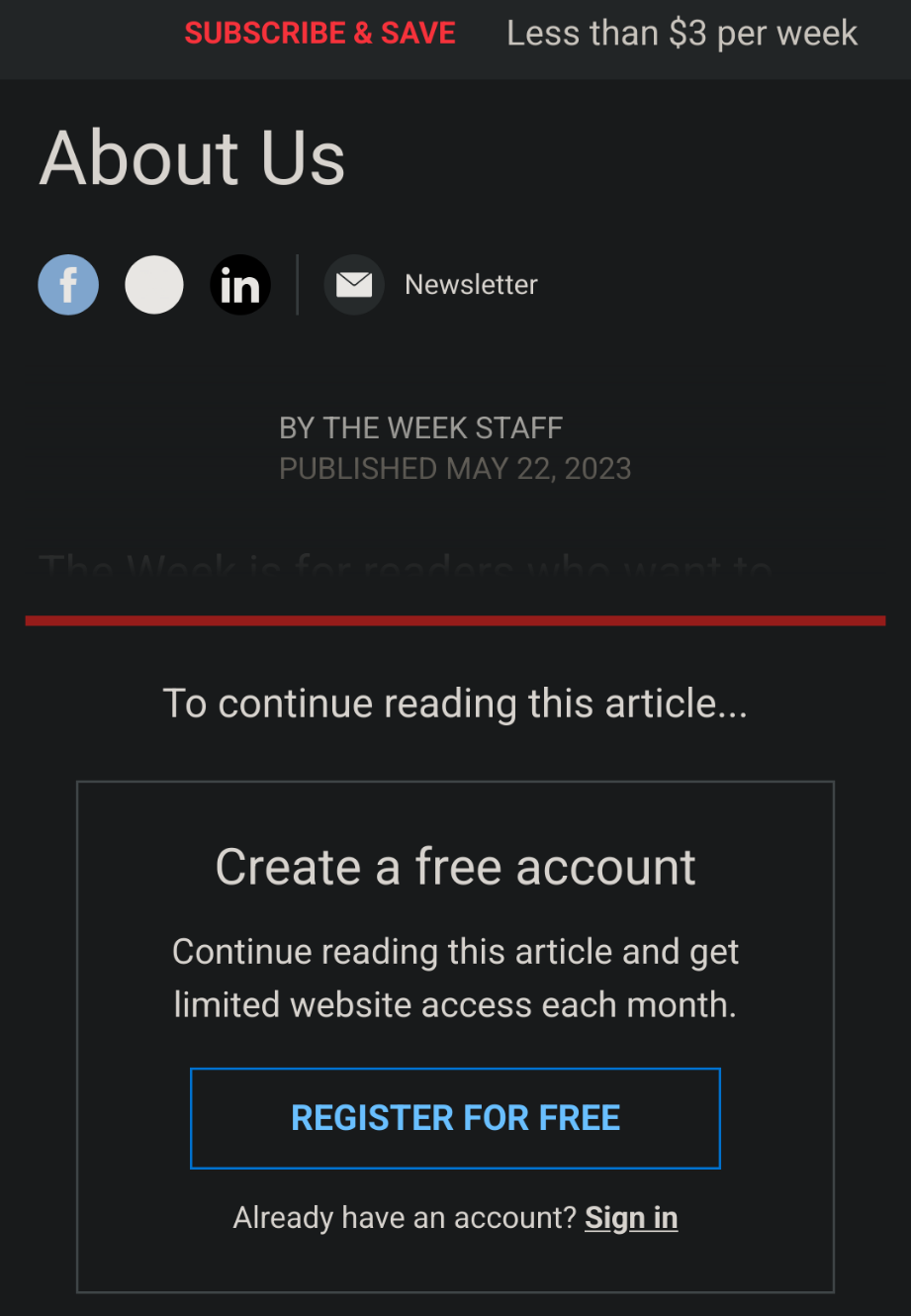
Task: Share article on Facebook
Action: [x=68, y=285]
